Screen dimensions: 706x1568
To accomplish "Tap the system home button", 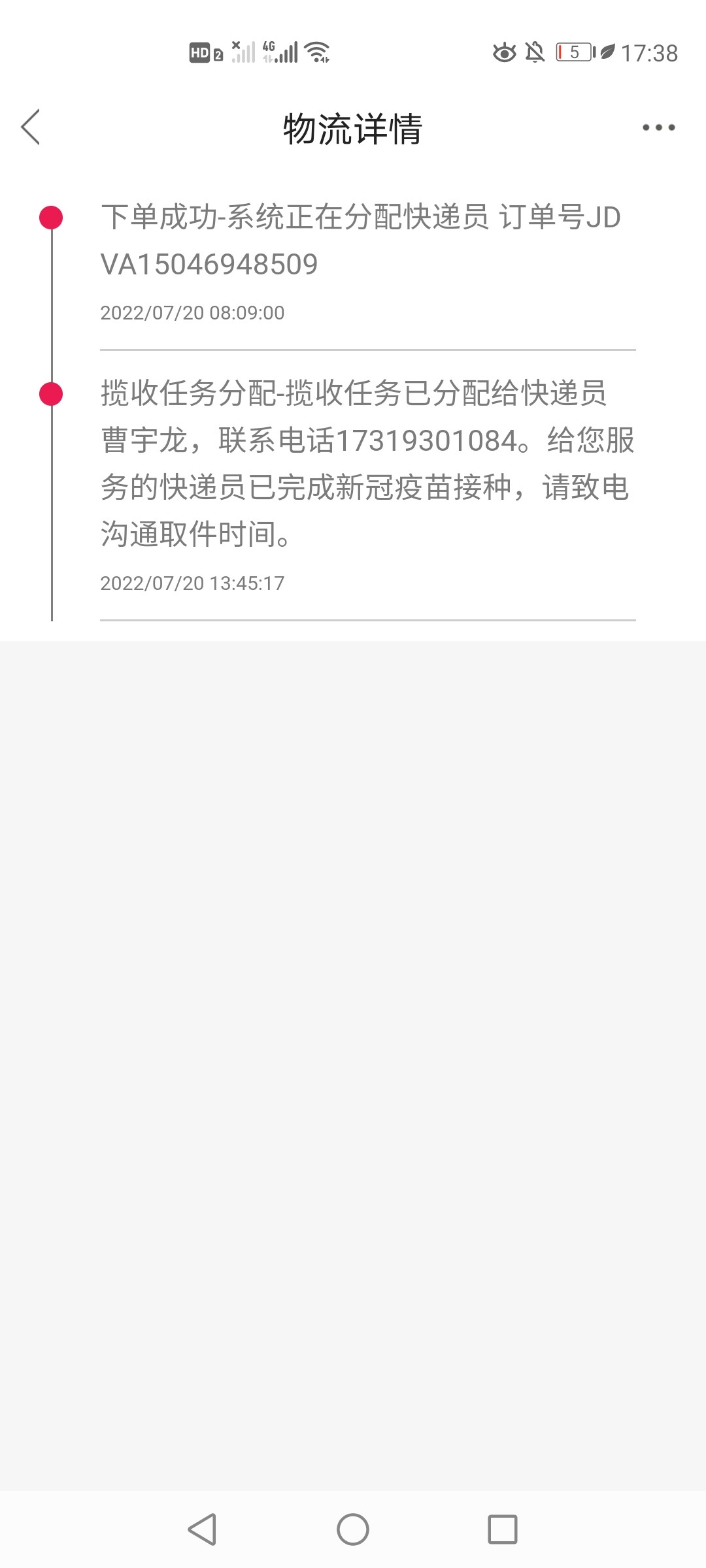I will (x=353, y=1529).
